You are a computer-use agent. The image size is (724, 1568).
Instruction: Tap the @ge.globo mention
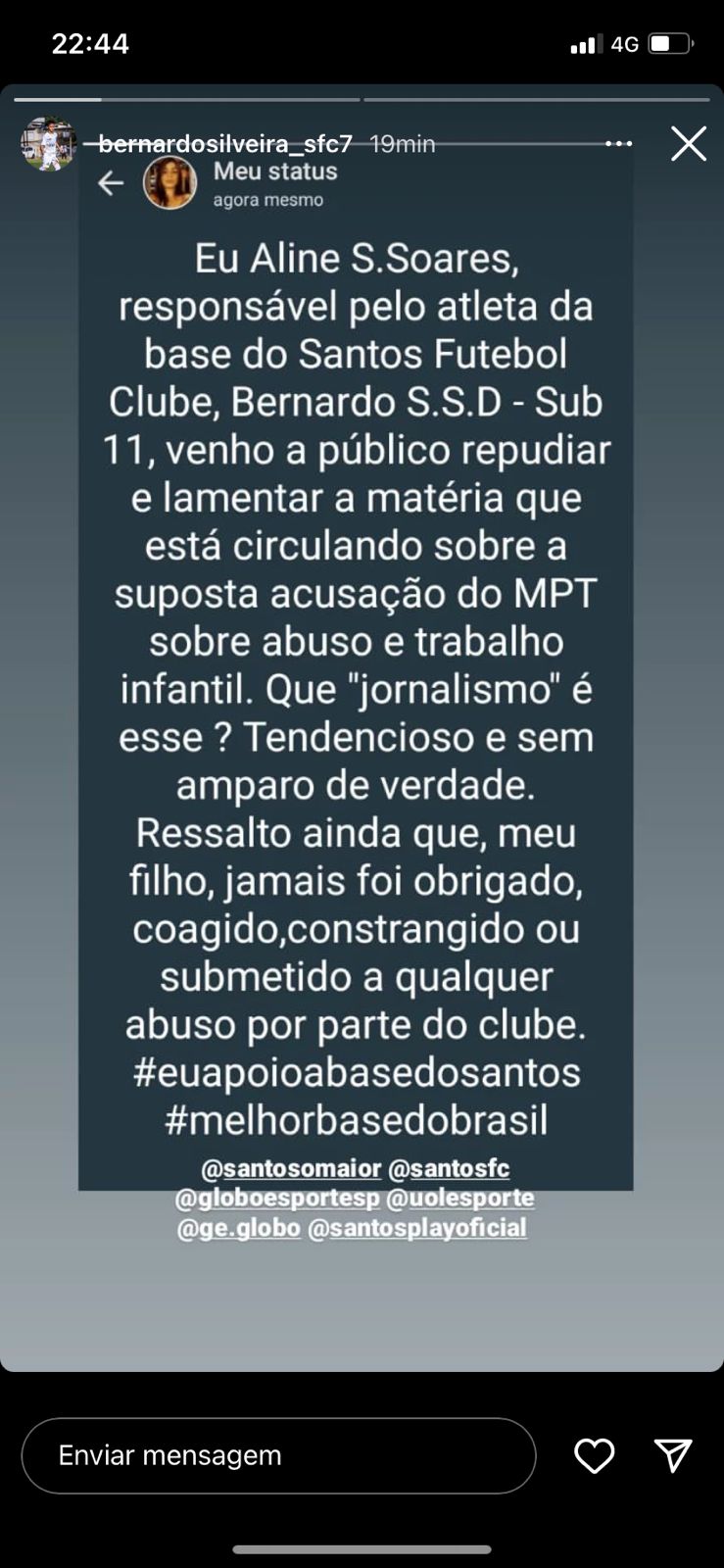238,1227
